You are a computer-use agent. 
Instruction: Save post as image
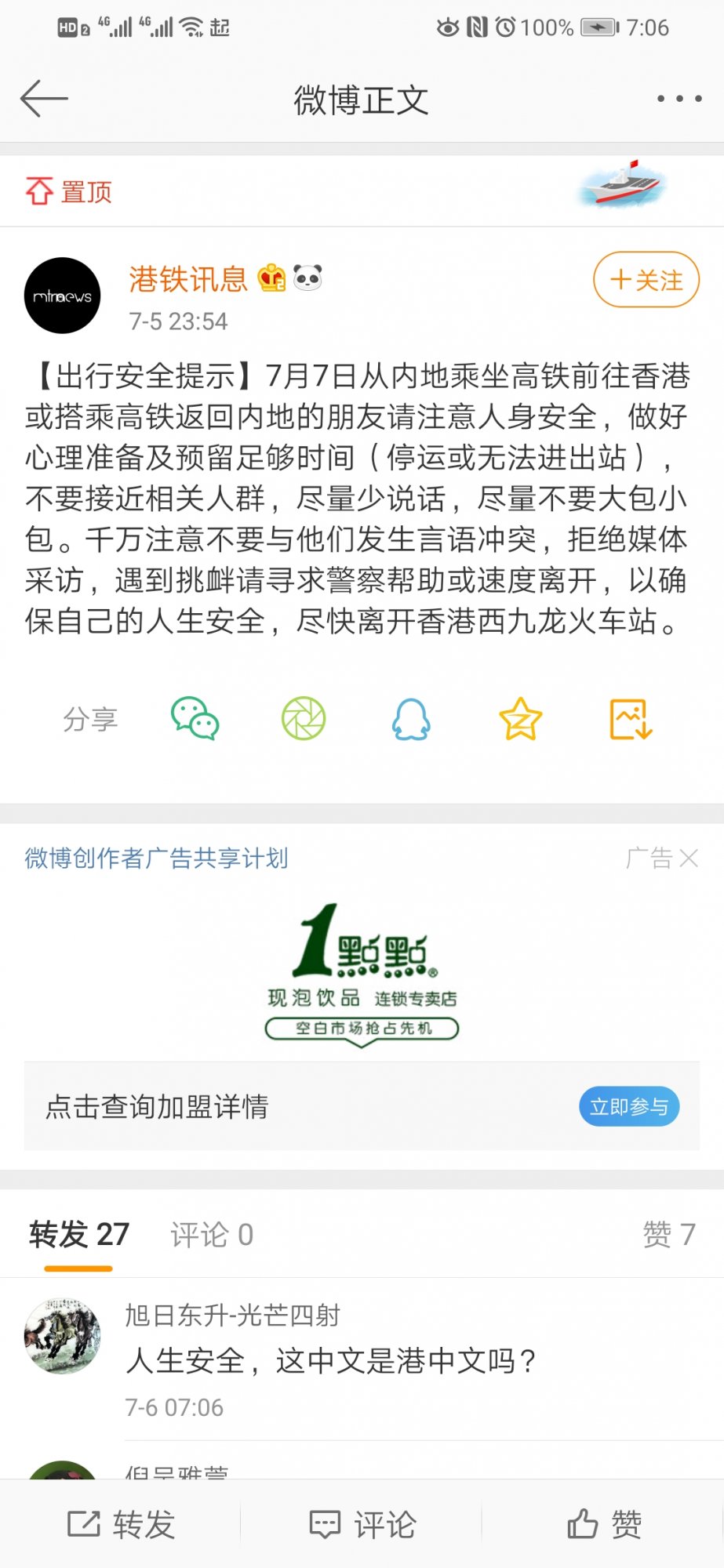tap(631, 719)
